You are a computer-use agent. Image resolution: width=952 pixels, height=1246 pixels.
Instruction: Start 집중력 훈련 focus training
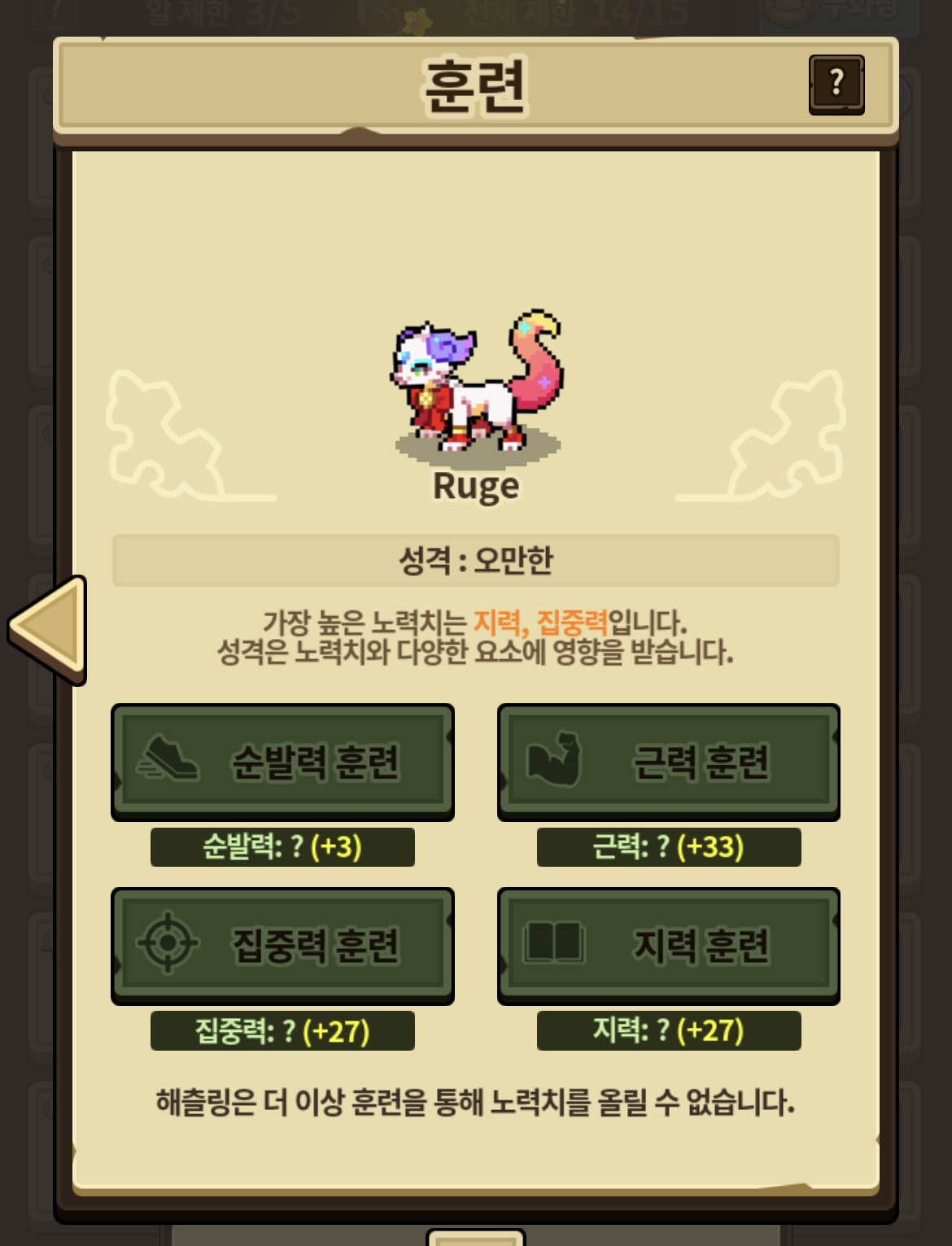tap(282, 945)
